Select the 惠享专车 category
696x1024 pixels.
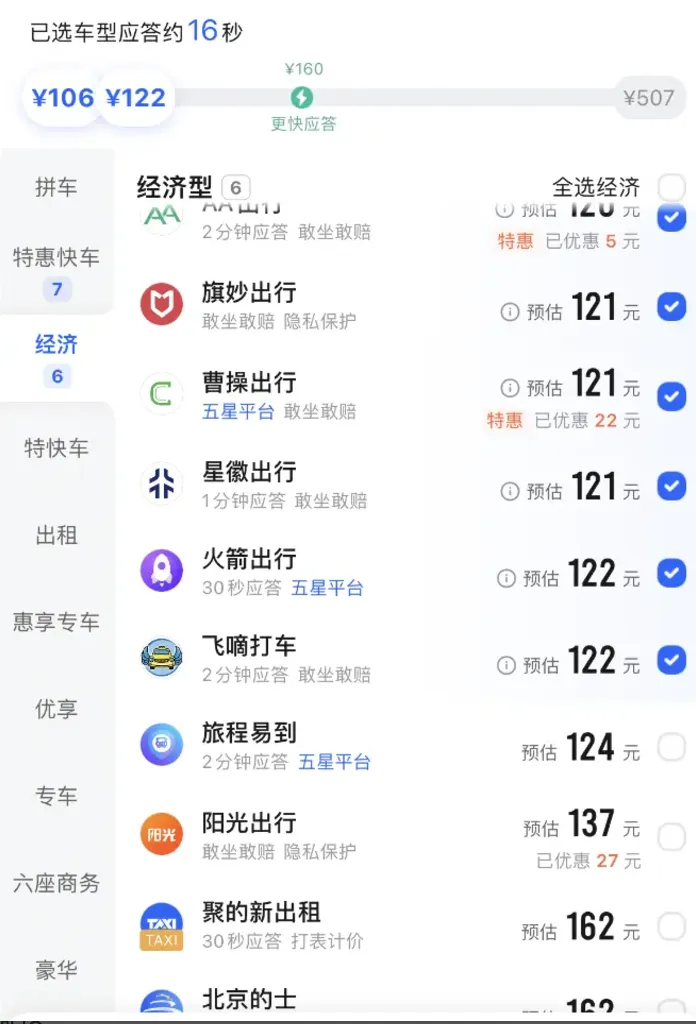click(x=56, y=622)
